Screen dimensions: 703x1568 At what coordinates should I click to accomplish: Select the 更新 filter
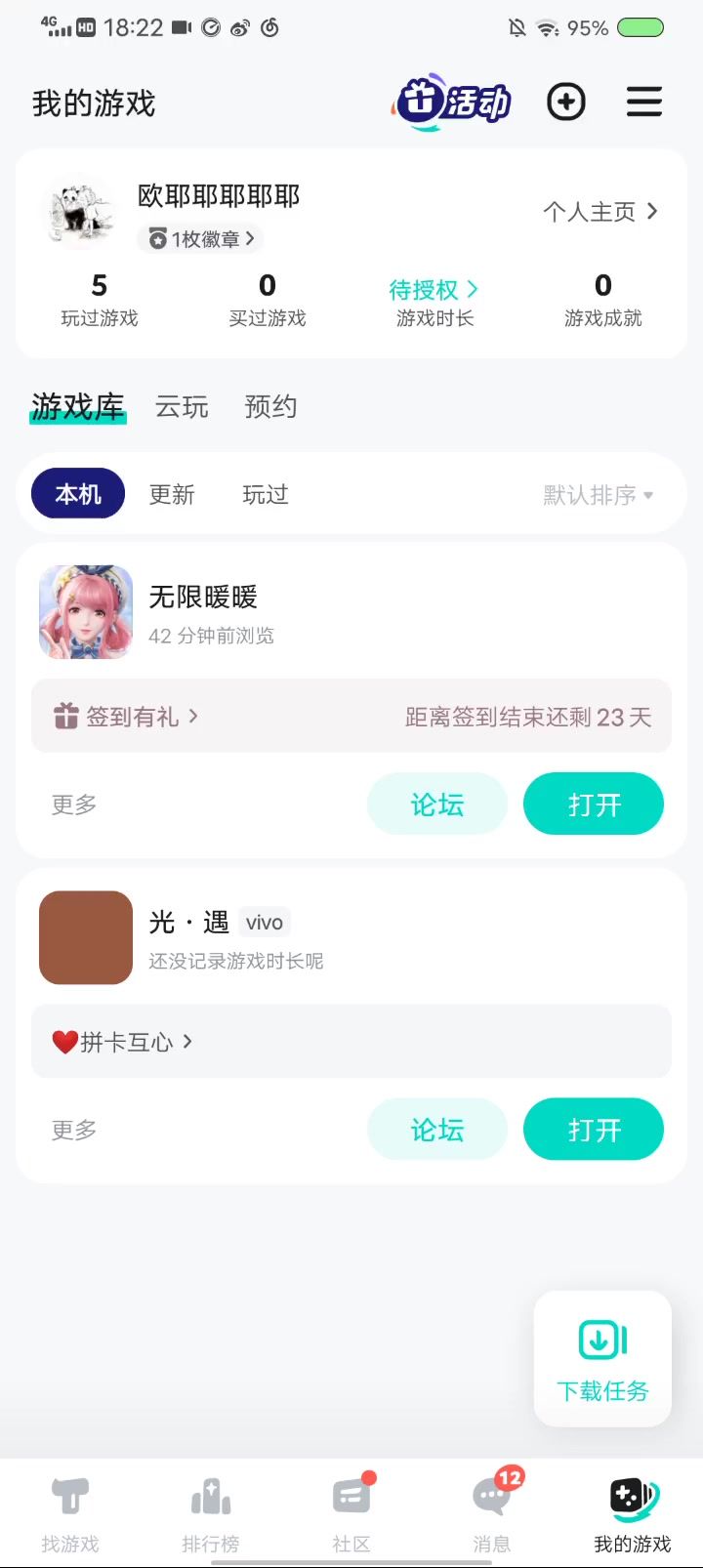pos(172,494)
